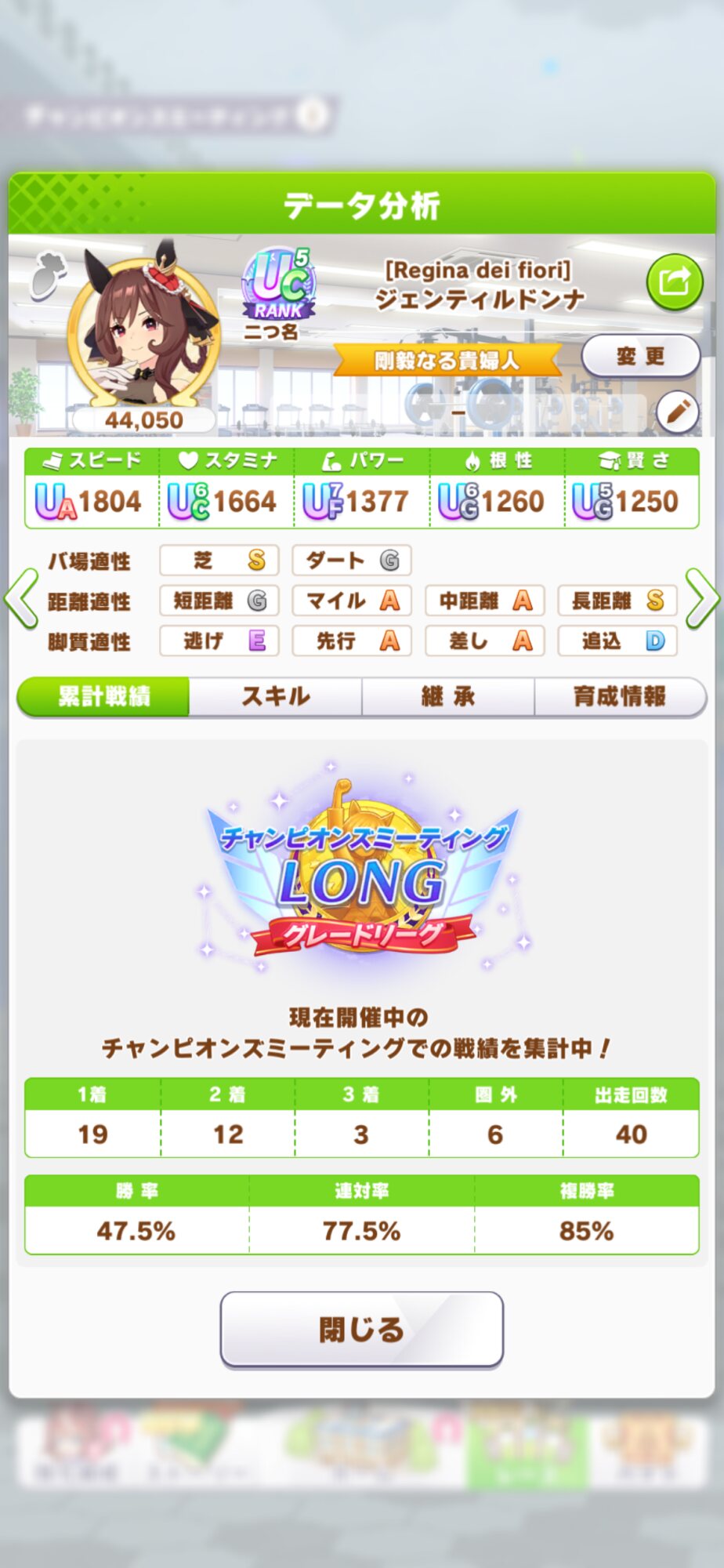This screenshot has height=1568, width=724.
Task: Close the dialog with 閉じる
Action: tap(362, 1330)
